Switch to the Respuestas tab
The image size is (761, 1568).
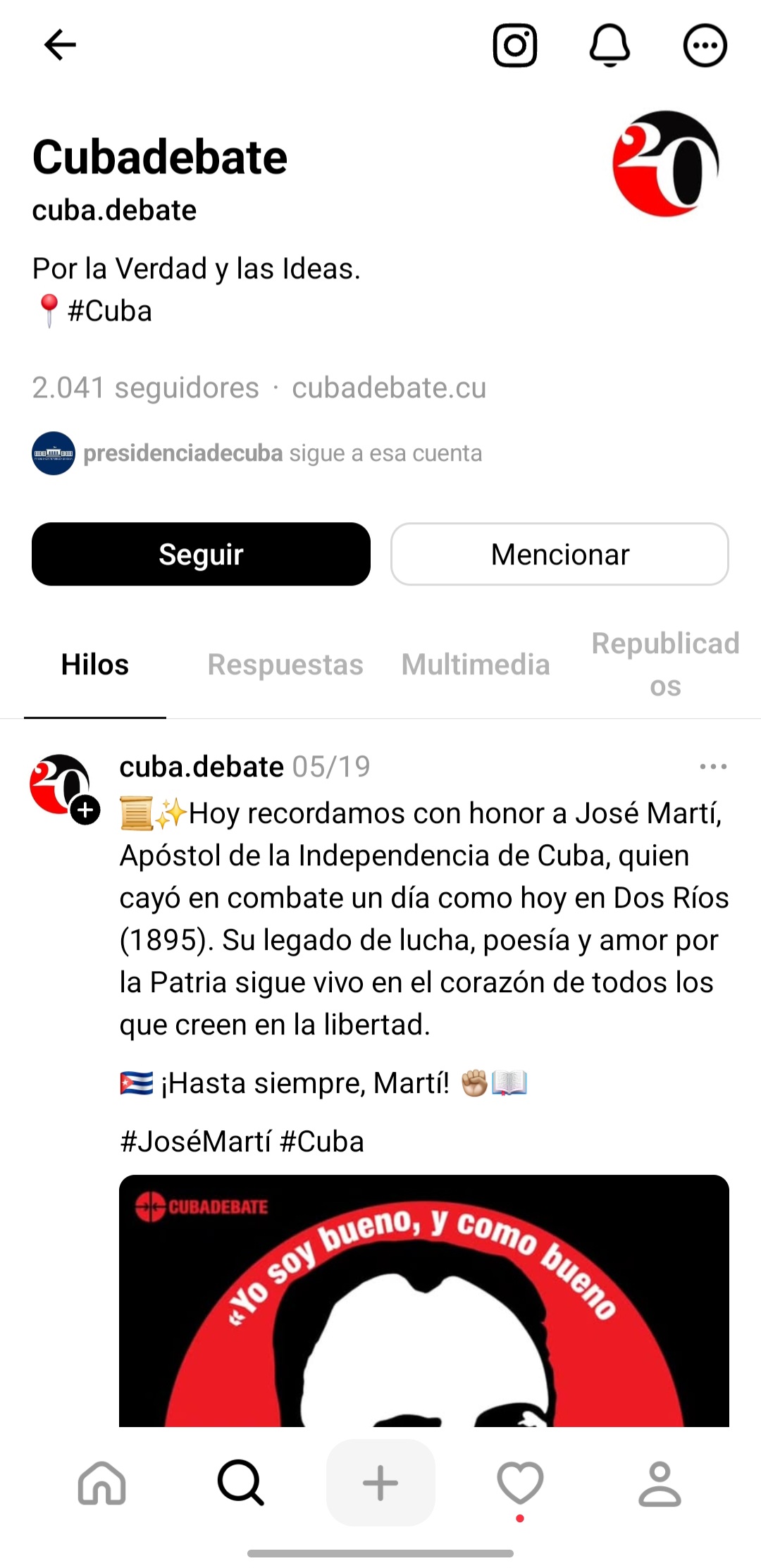(x=285, y=665)
